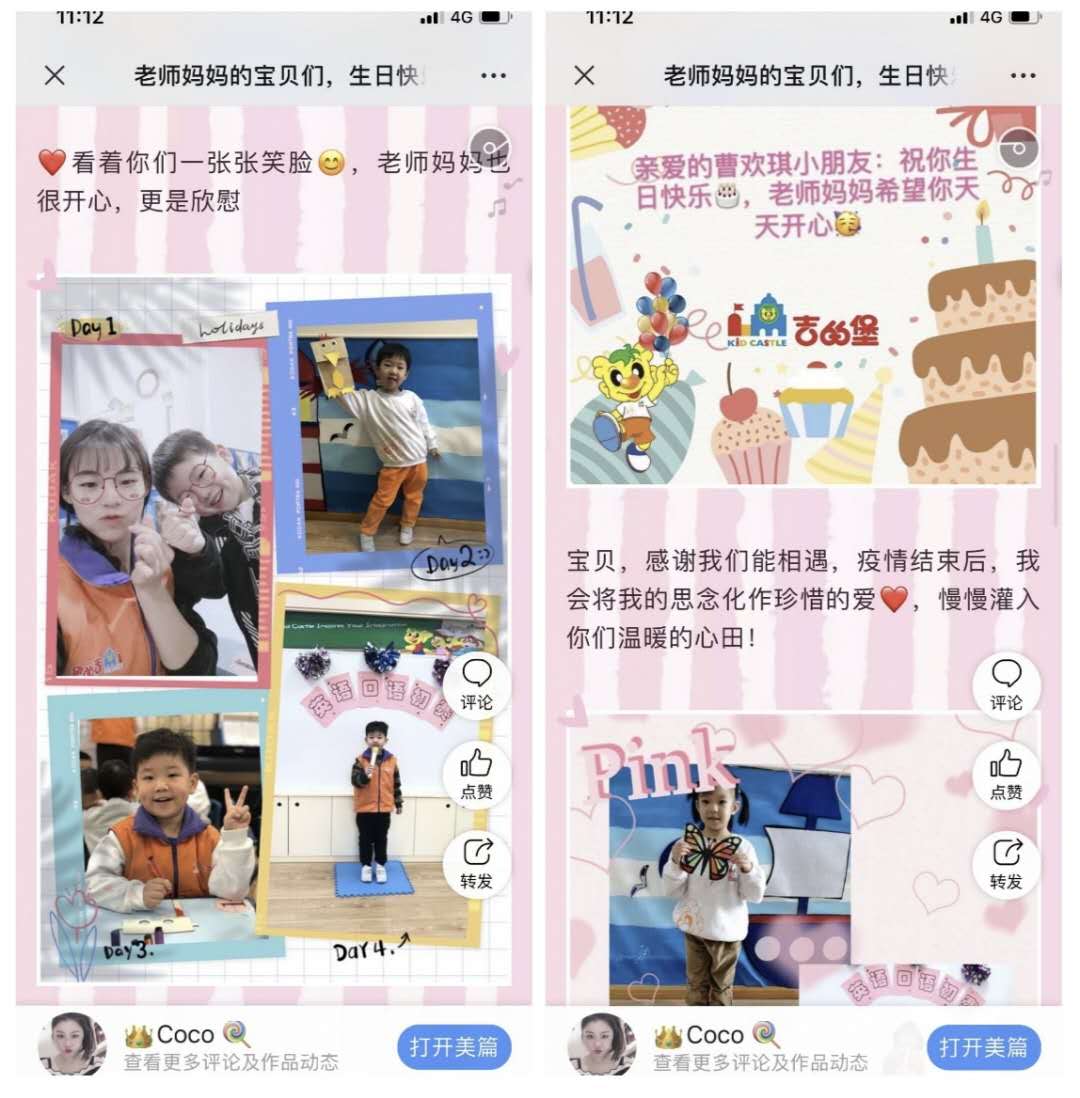Tap 评论 beside the Day 4 photo
The width and height of the screenshot is (1080, 1098).
477,685
